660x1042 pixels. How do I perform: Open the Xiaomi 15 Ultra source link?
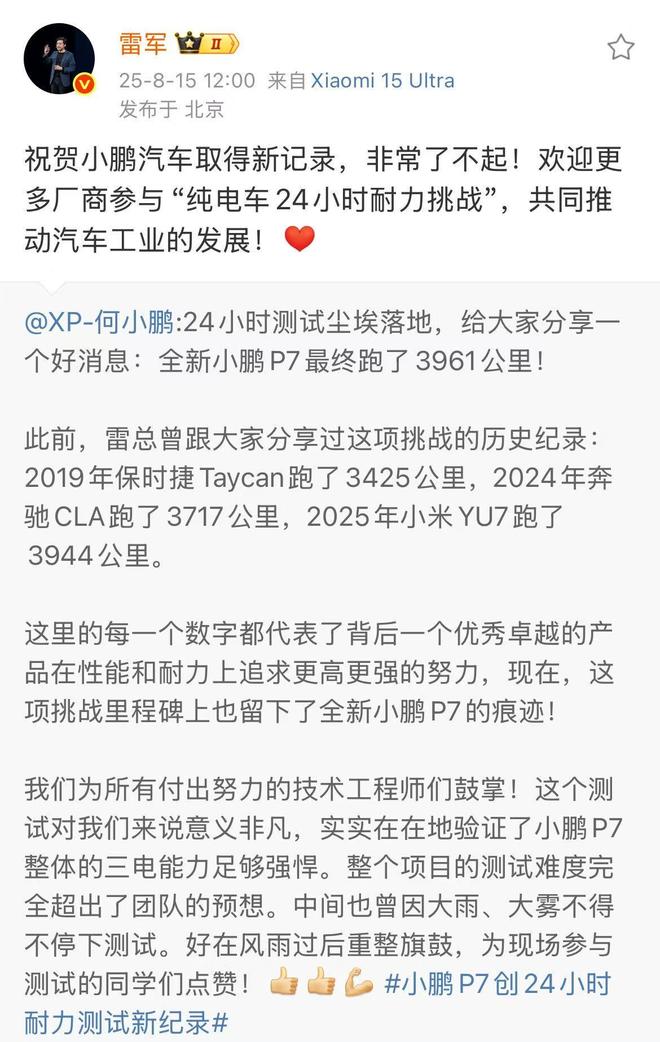(382, 80)
